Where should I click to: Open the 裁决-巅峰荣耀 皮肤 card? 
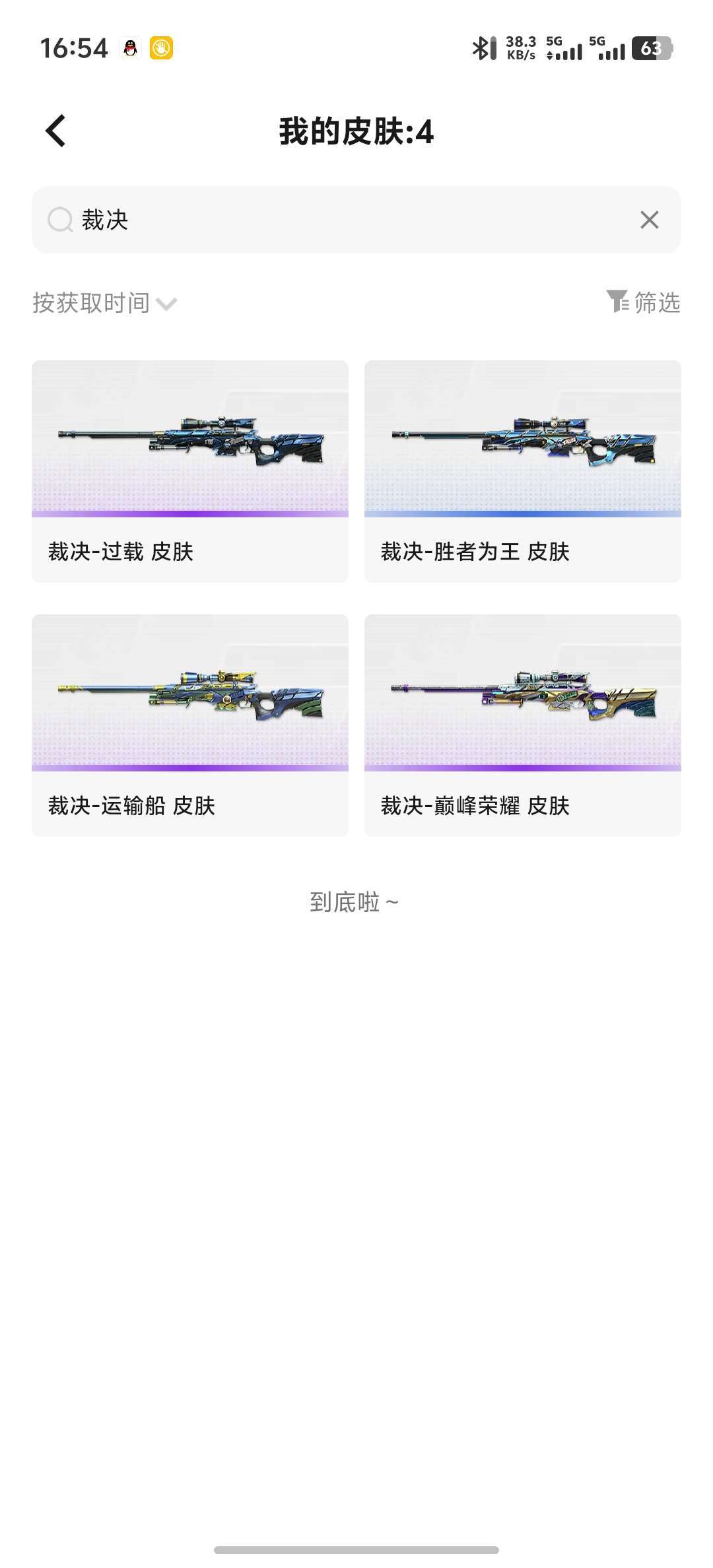coord(522,725)
